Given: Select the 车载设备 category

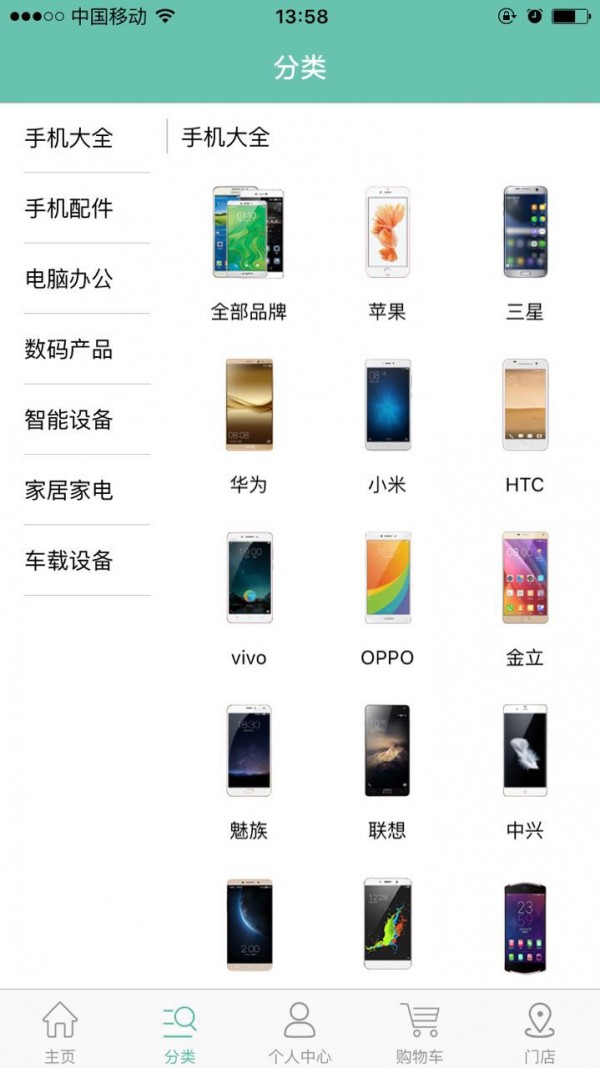Looking at the screenshot, I should (69, 561).
